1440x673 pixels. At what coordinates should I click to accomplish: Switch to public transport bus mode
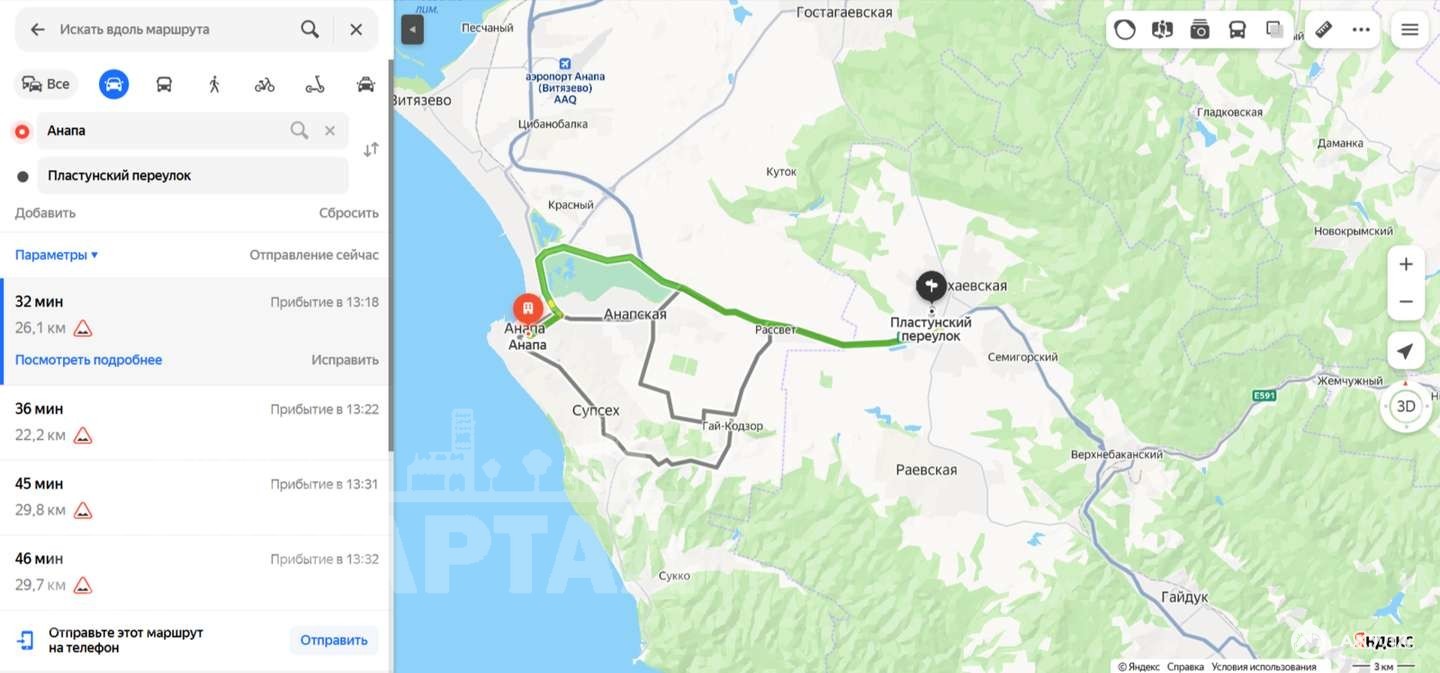click(x=164, y=84)
